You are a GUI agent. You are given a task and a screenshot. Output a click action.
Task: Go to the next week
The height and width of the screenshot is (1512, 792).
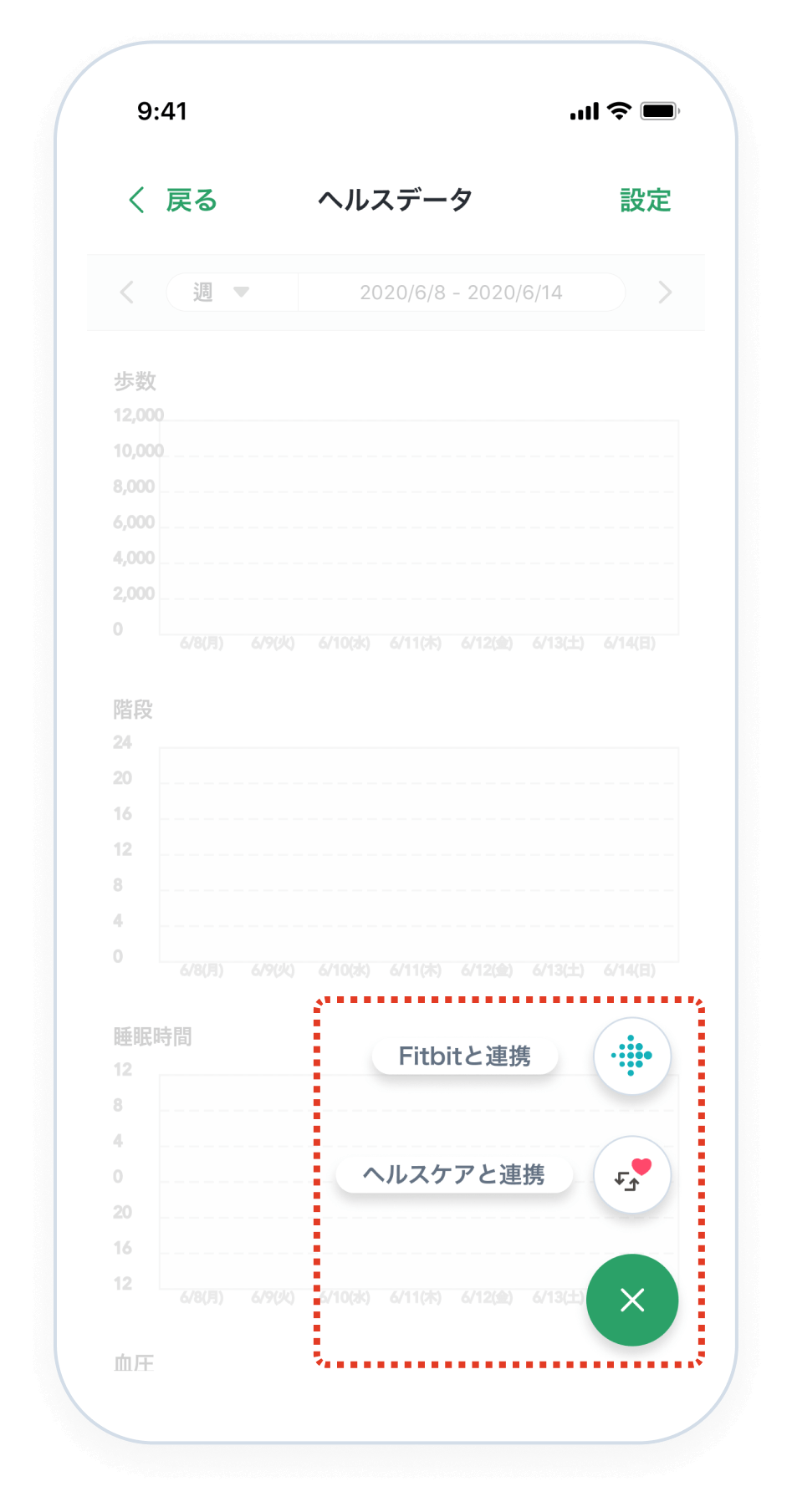[x=665, y=293]
